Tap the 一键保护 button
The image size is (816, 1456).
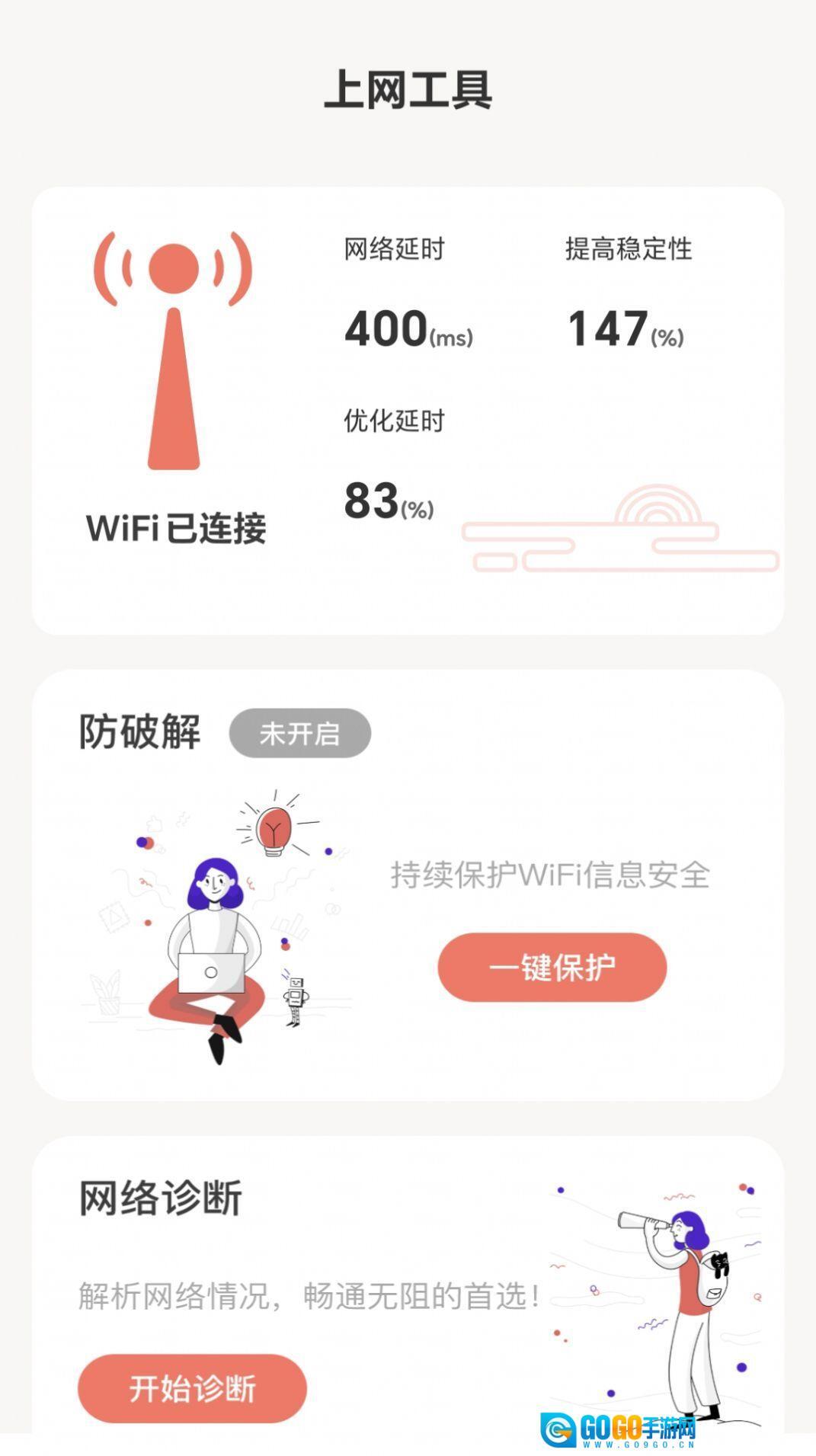pos(552,967)
